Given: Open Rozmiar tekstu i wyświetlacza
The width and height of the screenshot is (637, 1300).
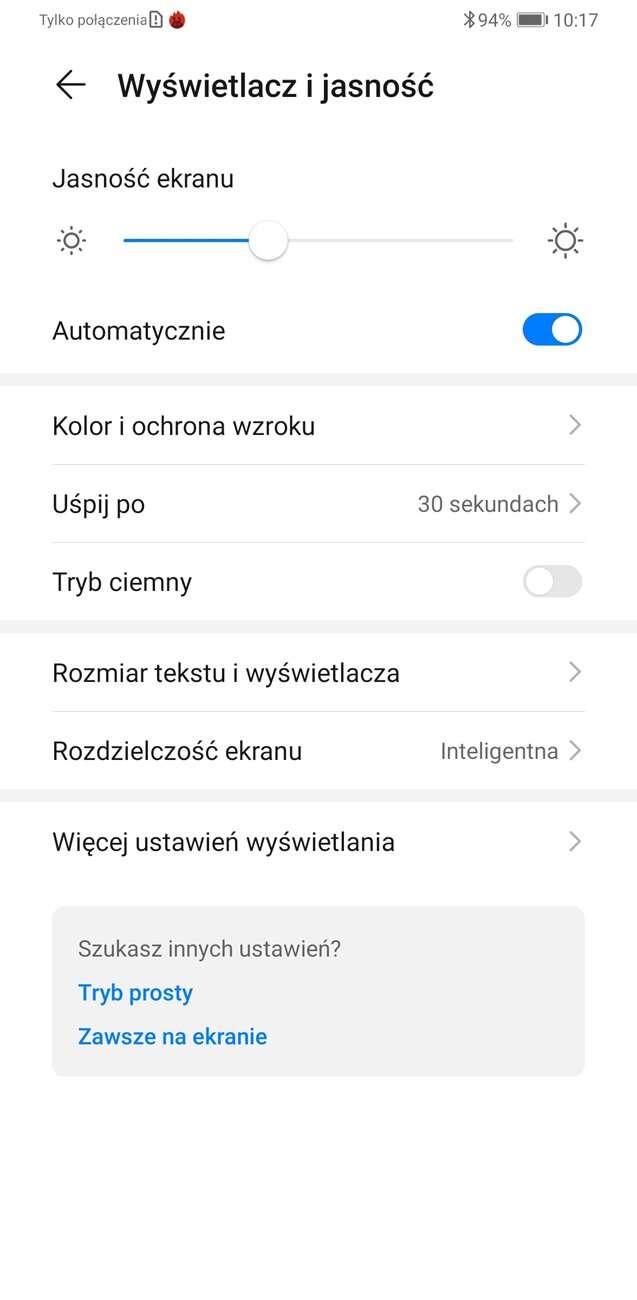Looking at the screenshot, I should tap(318, 673).
